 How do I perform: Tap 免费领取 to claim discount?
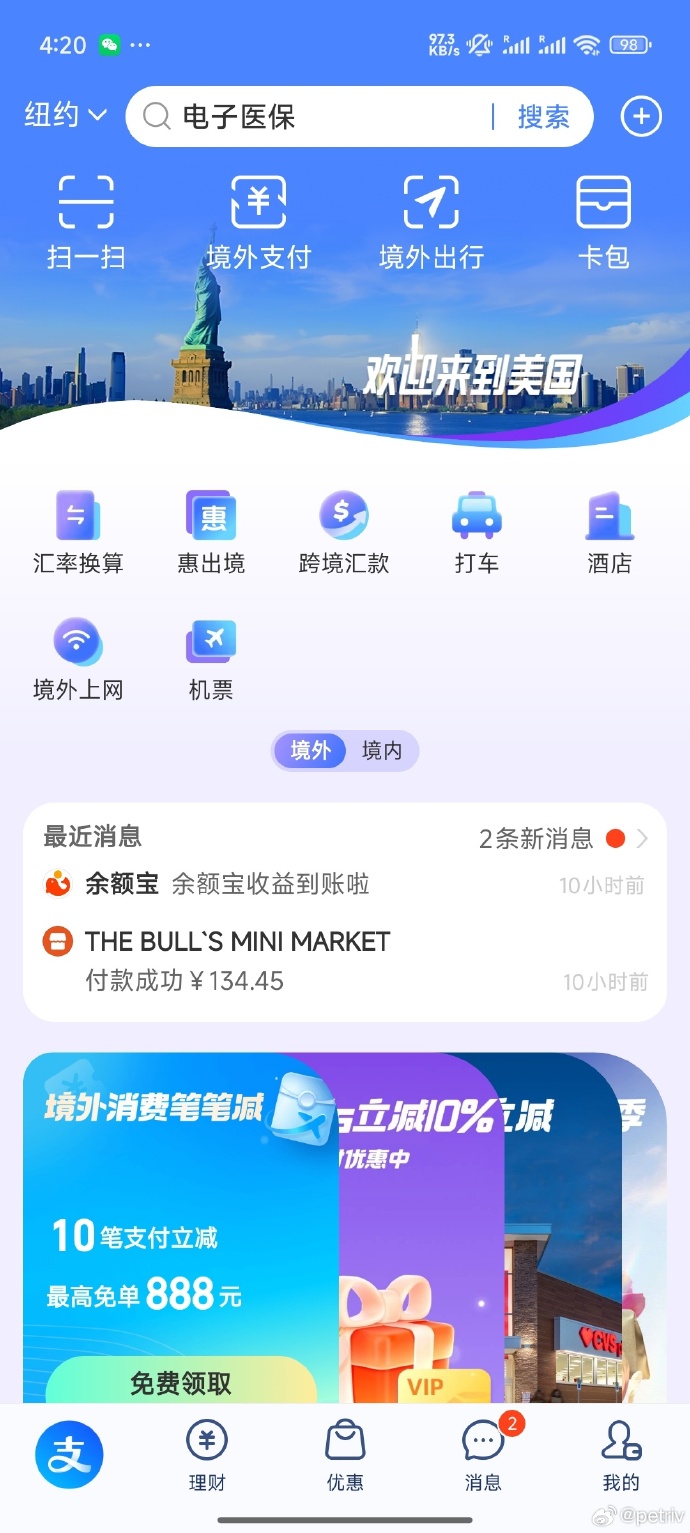(x=181, y=1383)
